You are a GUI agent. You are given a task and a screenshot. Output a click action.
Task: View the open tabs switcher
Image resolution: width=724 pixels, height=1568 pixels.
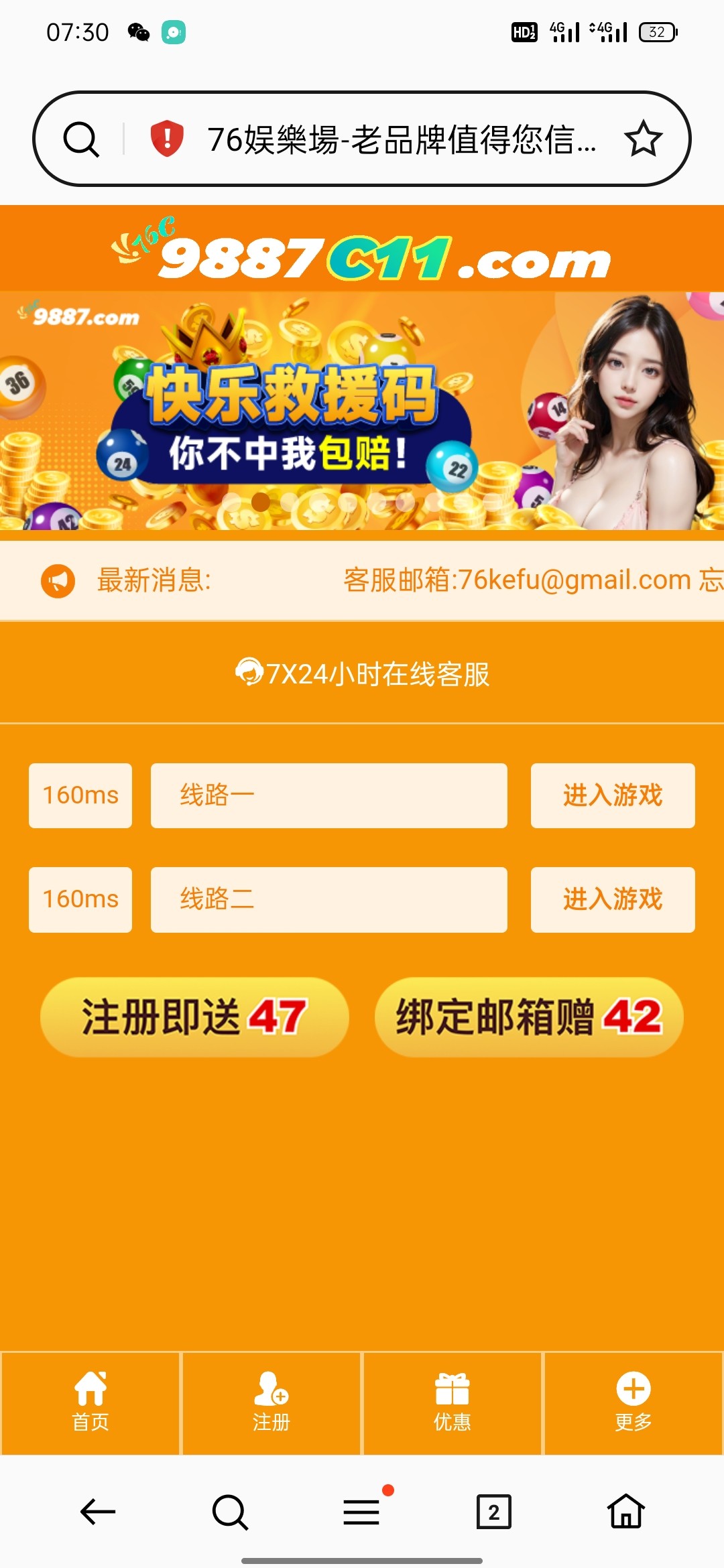(493, 1512)
